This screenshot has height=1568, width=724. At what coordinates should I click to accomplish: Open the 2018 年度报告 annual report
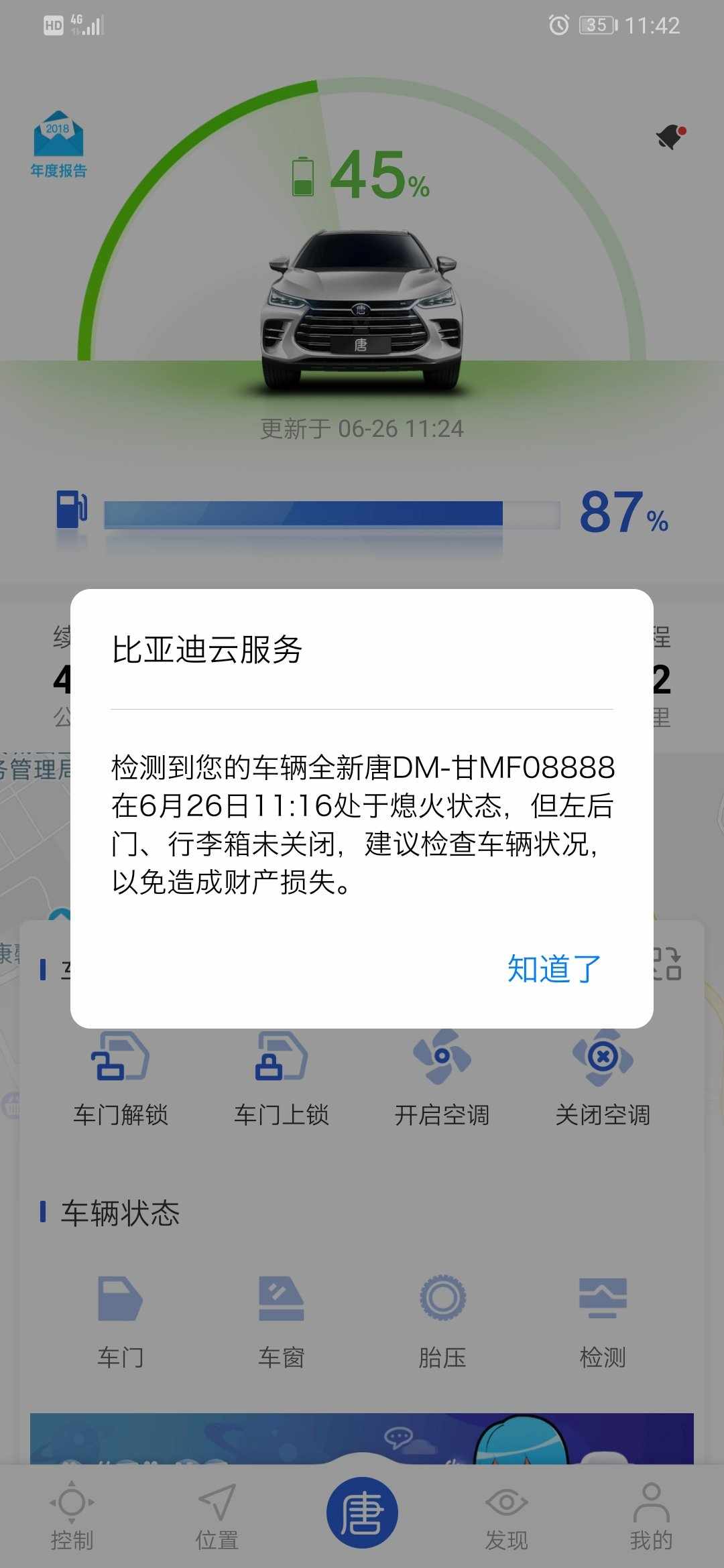click(x=58, y=144)
